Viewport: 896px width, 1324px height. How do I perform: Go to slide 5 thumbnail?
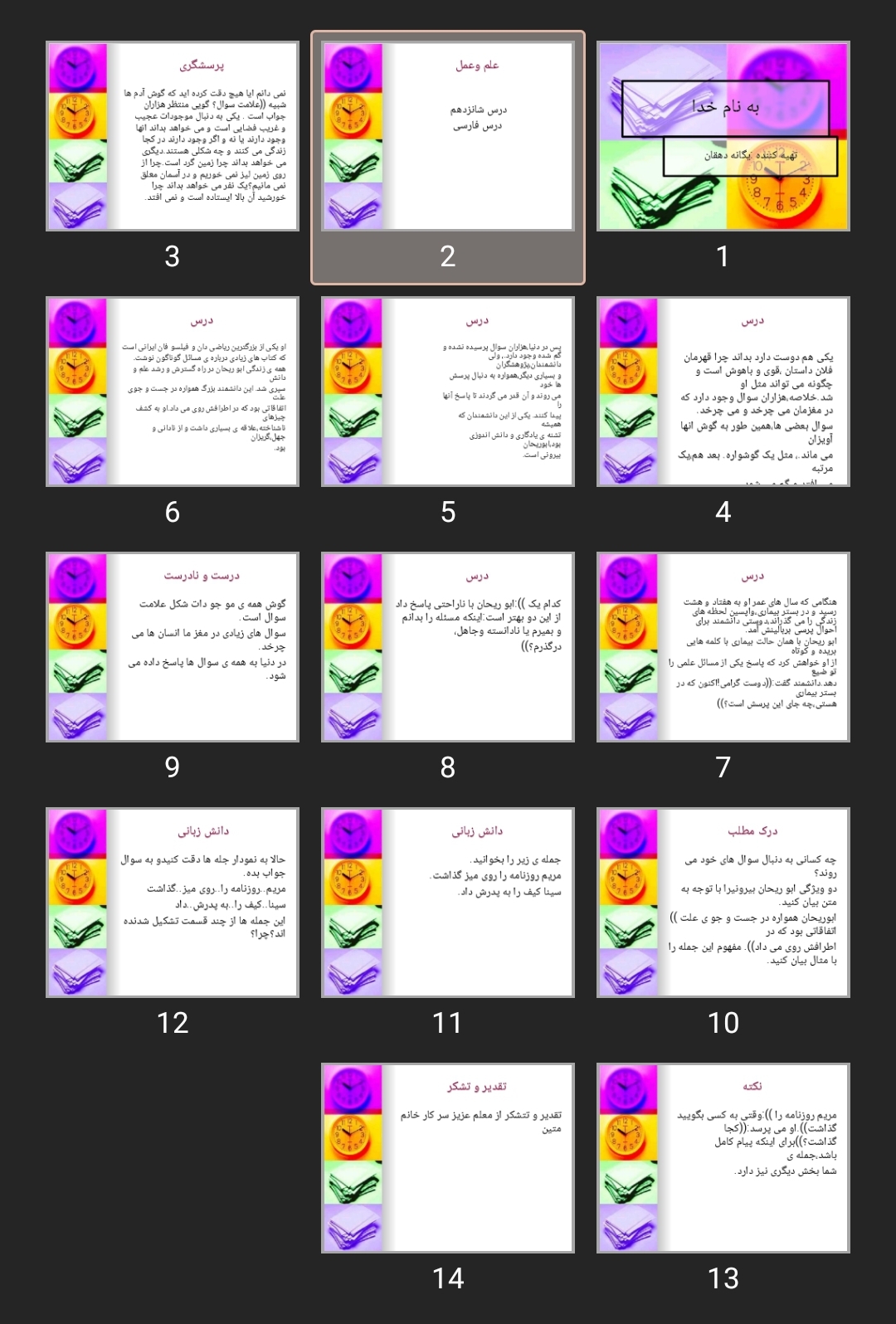(448, 392)
